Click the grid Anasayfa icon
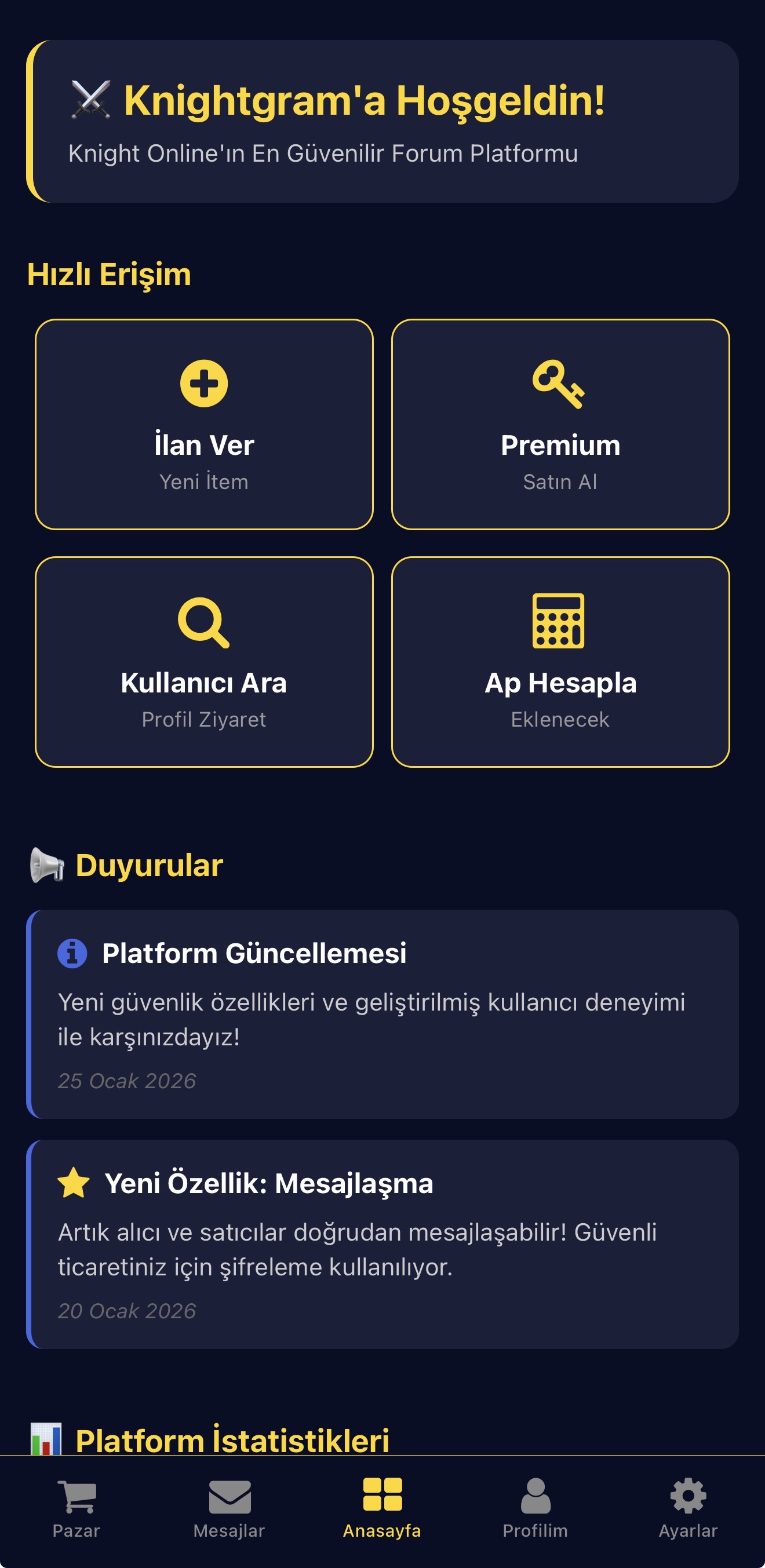 [x=382, y=1495]
